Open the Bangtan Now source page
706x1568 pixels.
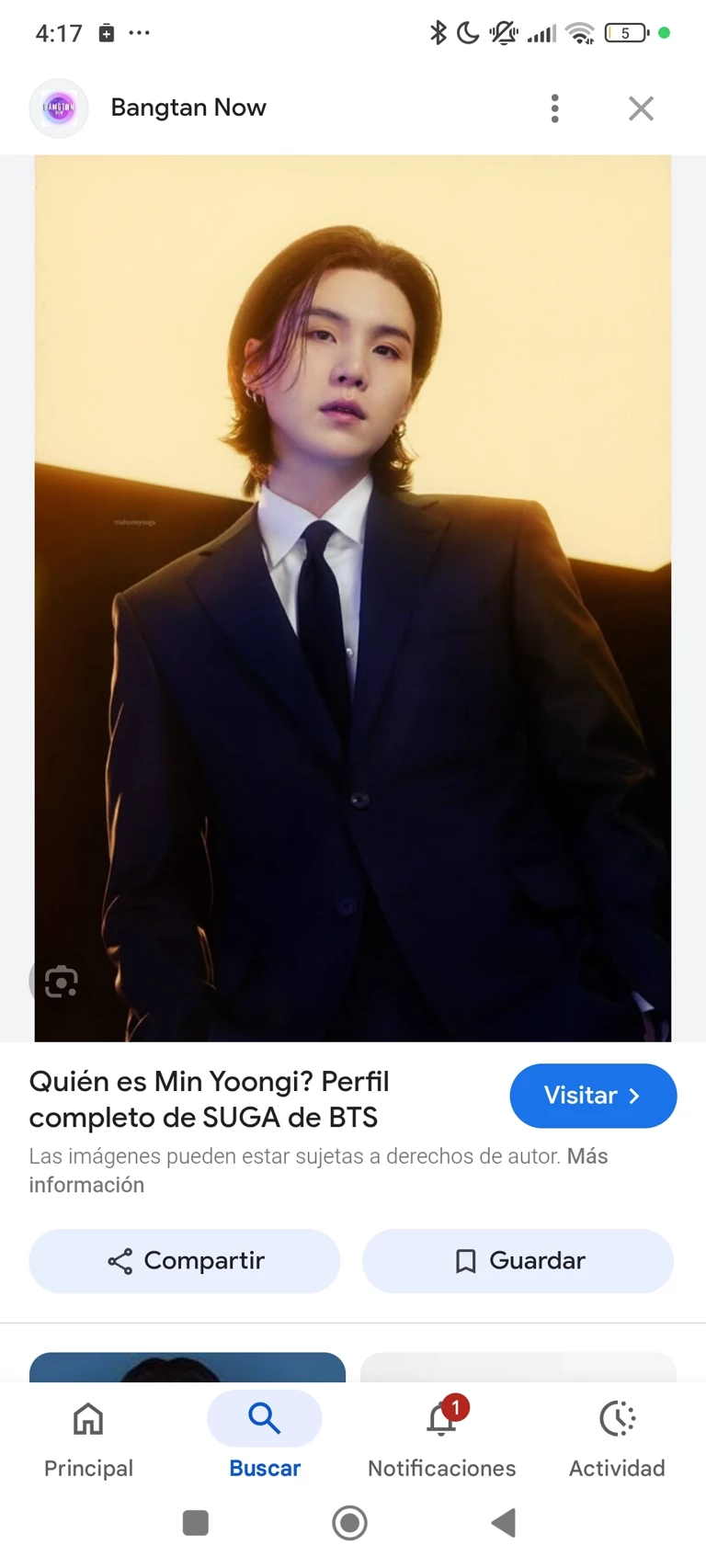click(188, 108)
